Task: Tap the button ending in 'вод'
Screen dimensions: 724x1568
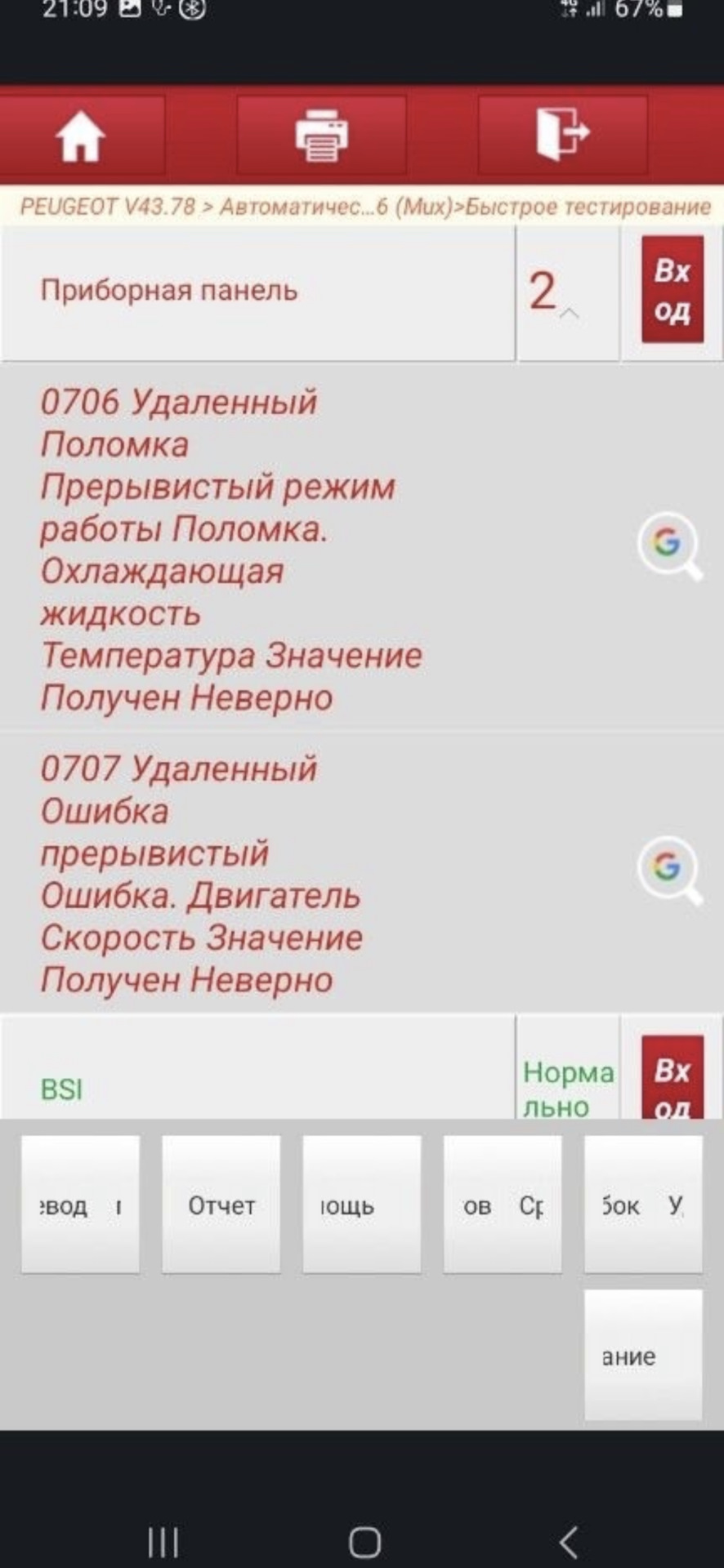Action: pos(81,1205)
